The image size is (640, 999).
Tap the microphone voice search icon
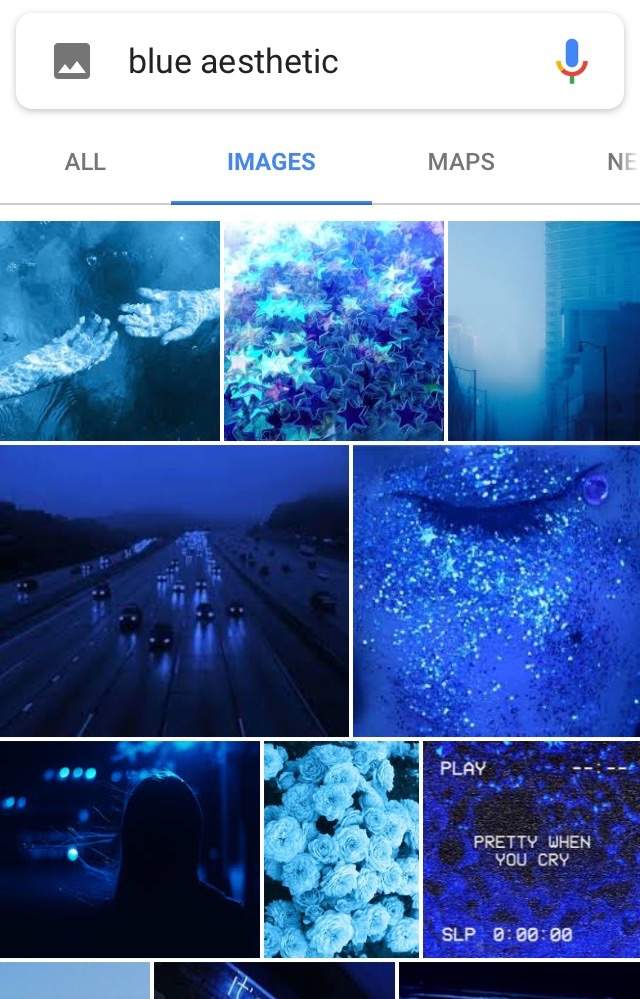point(571,61)
